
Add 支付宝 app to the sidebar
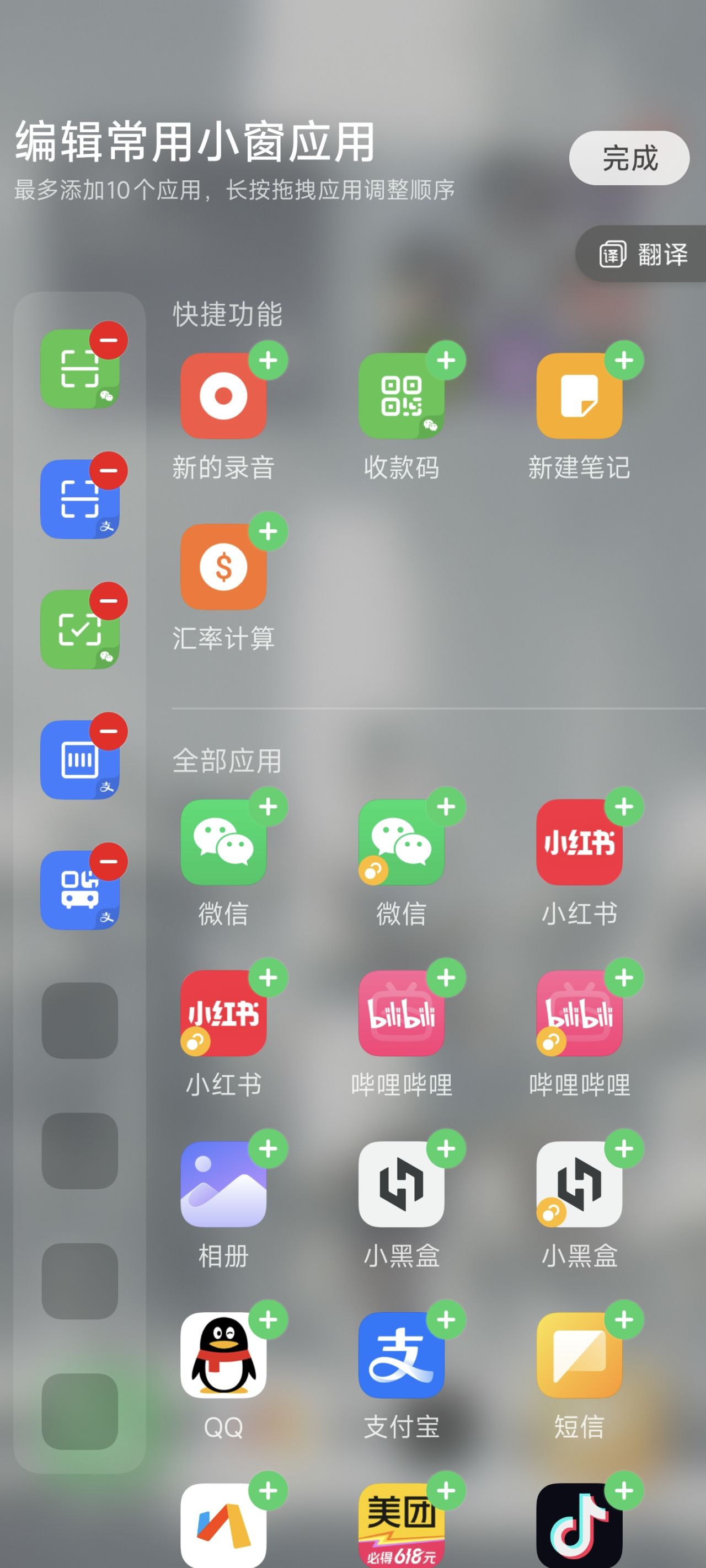click(x=446, y=1319)
